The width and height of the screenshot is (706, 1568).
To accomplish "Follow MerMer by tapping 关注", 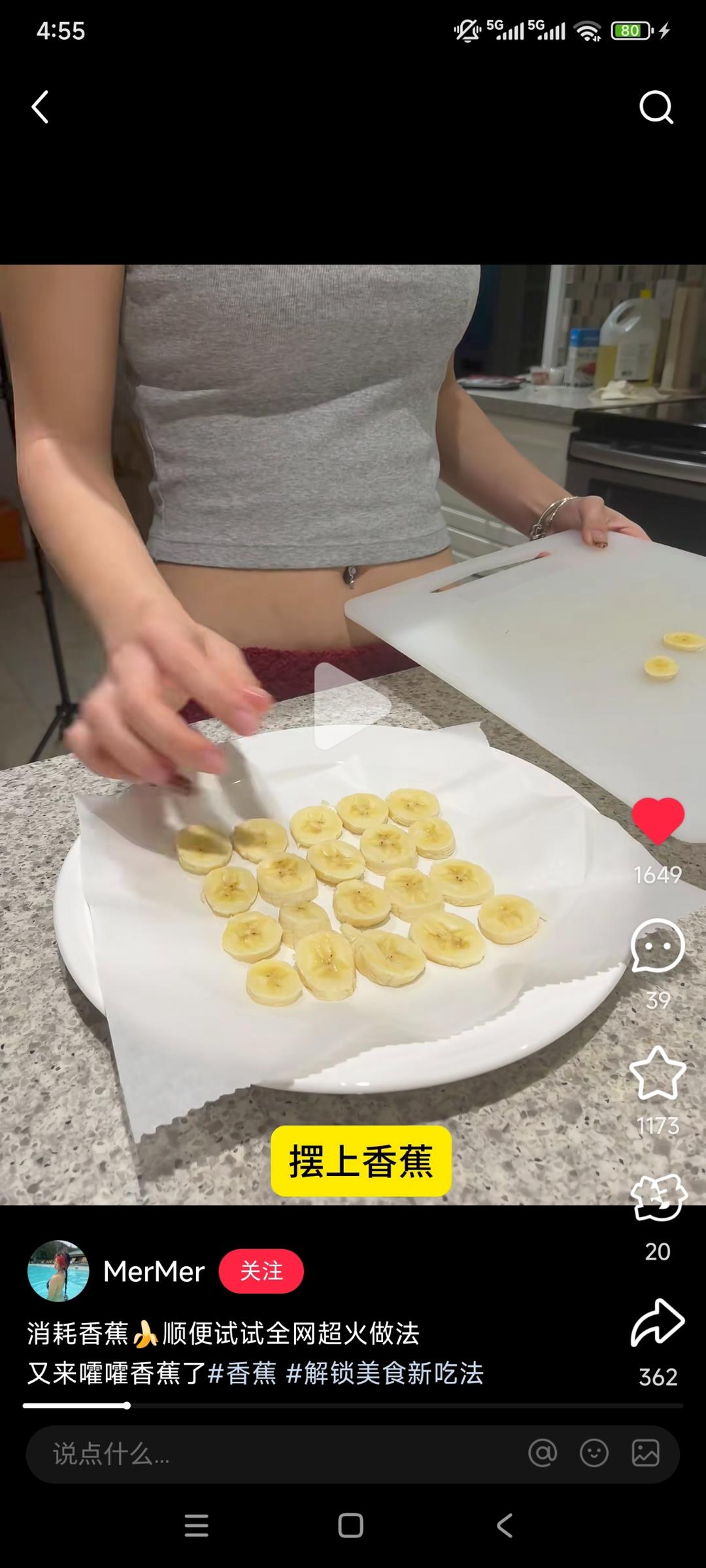I will pos(261,1271).
